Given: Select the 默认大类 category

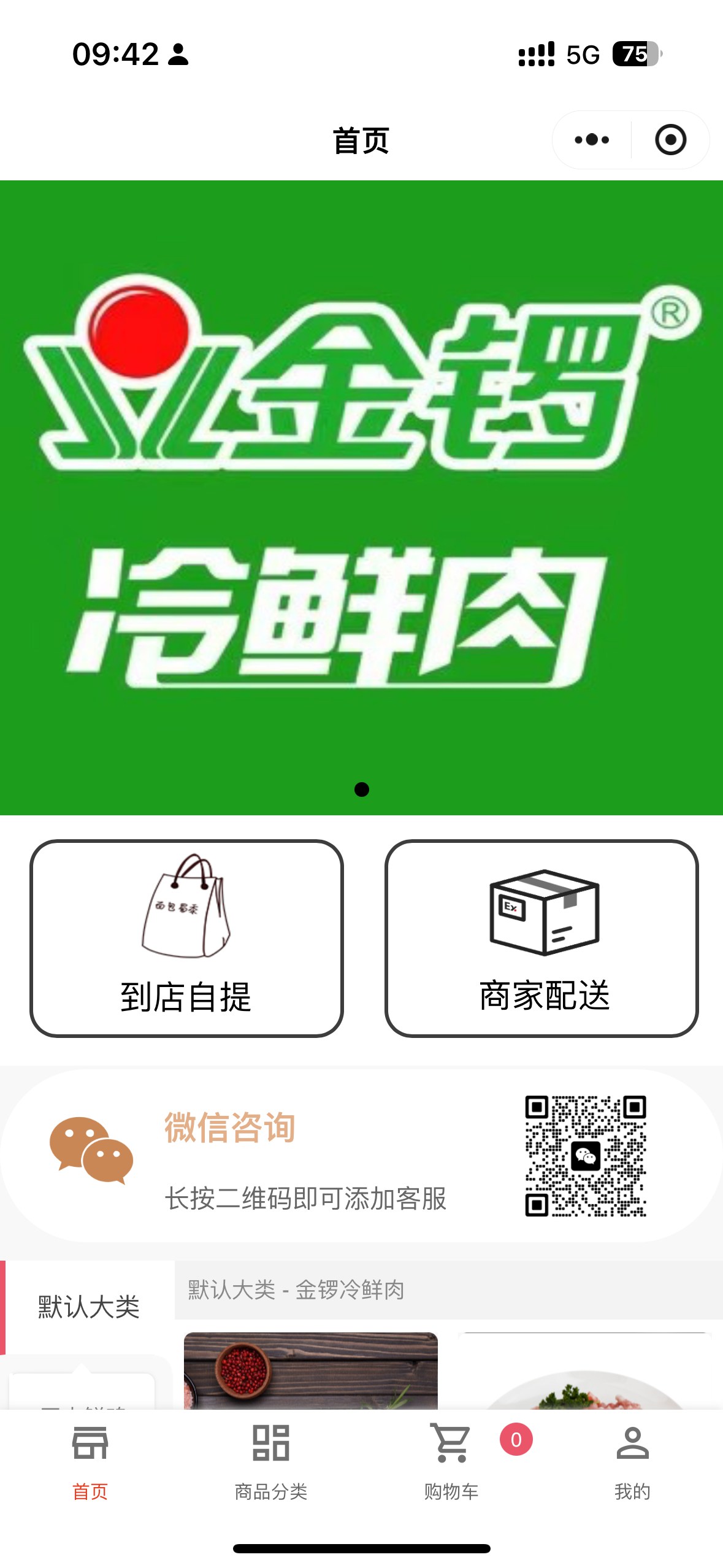Looking at the screenshot, I should coord(88,1307).
